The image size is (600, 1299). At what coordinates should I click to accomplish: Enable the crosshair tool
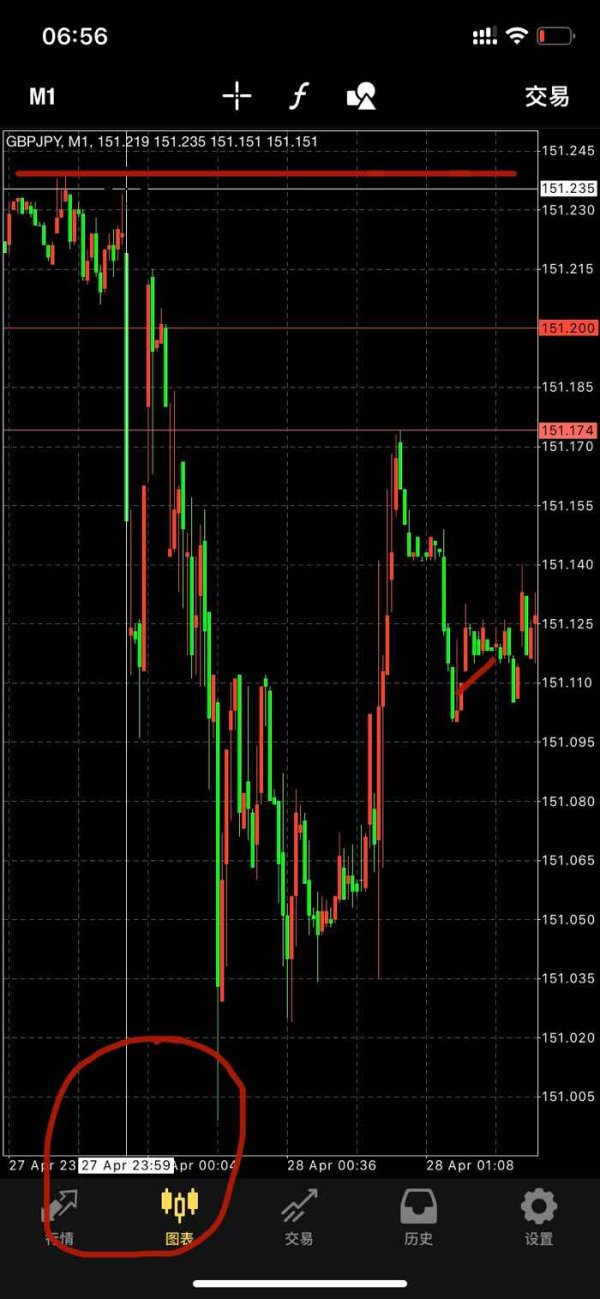[237, 97]
